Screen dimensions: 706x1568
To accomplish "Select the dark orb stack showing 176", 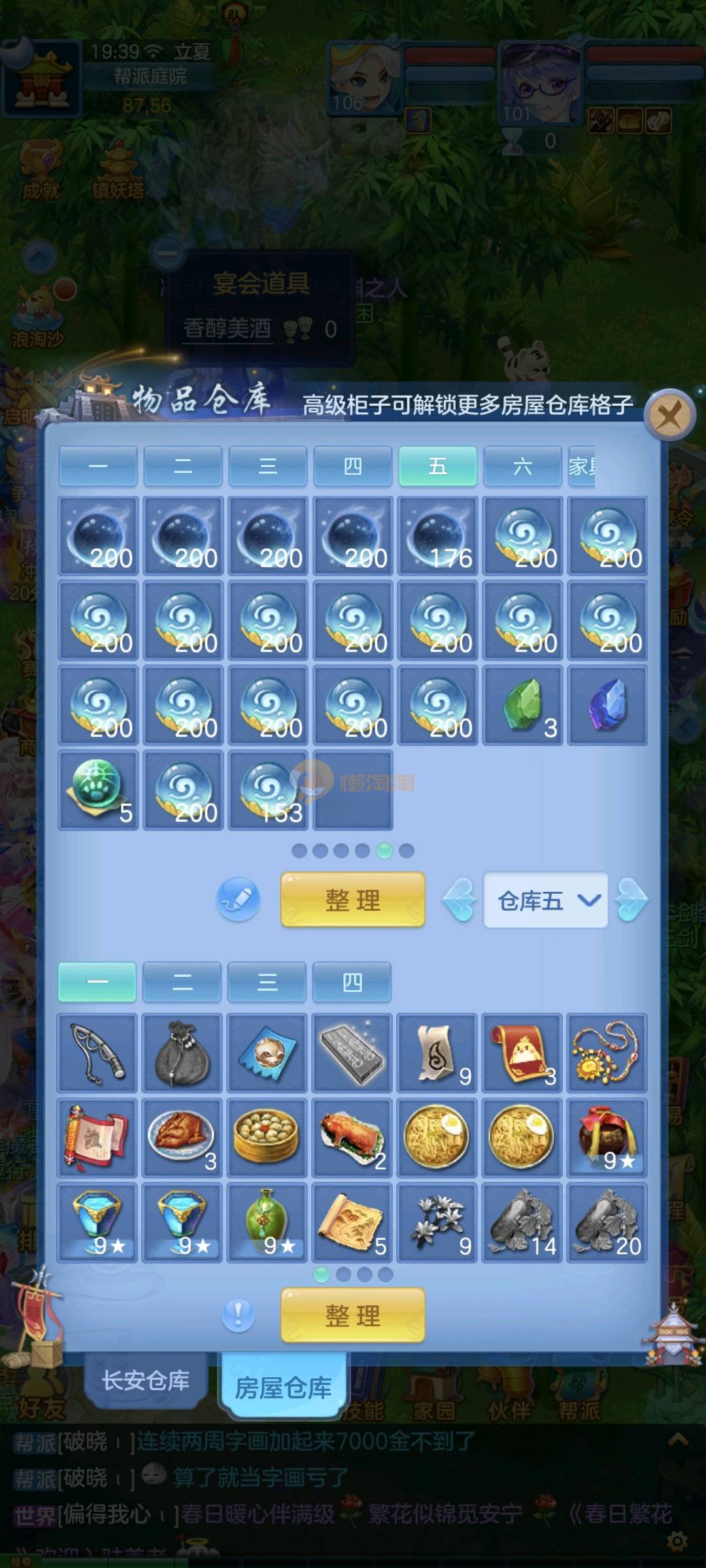I will pos(438,536).
